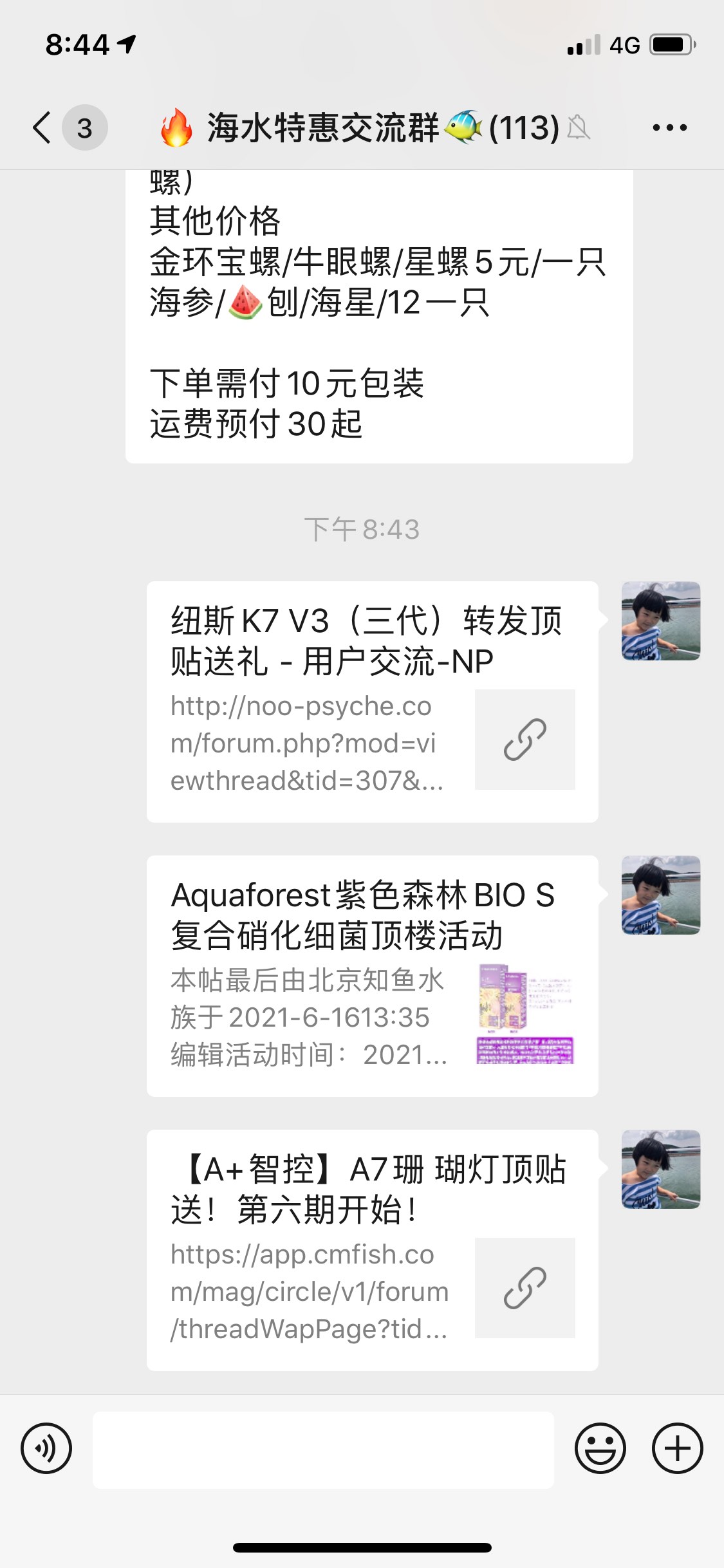Switch to voice message input
Screen dimensions: 724x1568
click(46, 1449)
